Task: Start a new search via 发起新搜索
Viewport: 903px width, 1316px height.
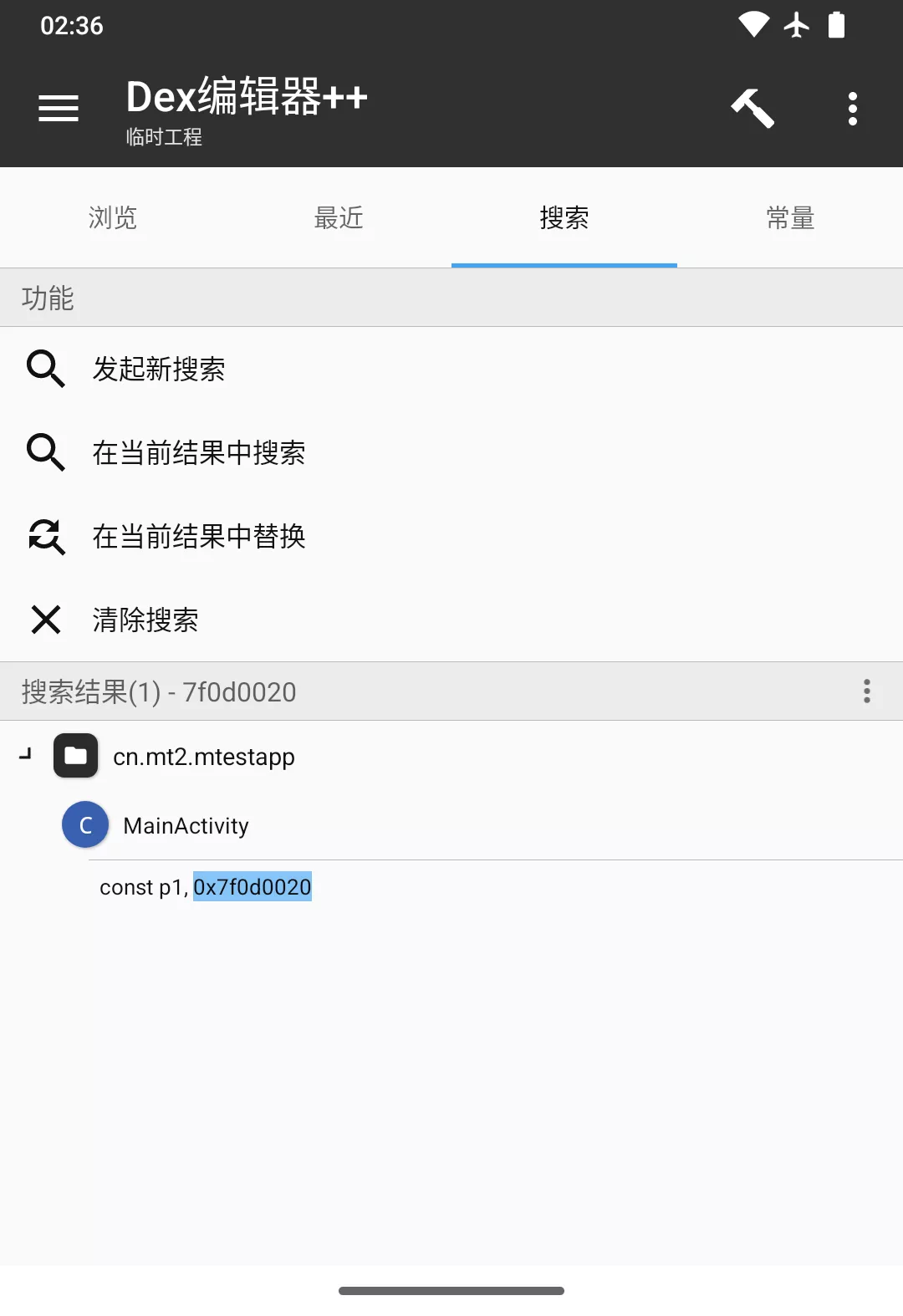Action: pos(159,369)
